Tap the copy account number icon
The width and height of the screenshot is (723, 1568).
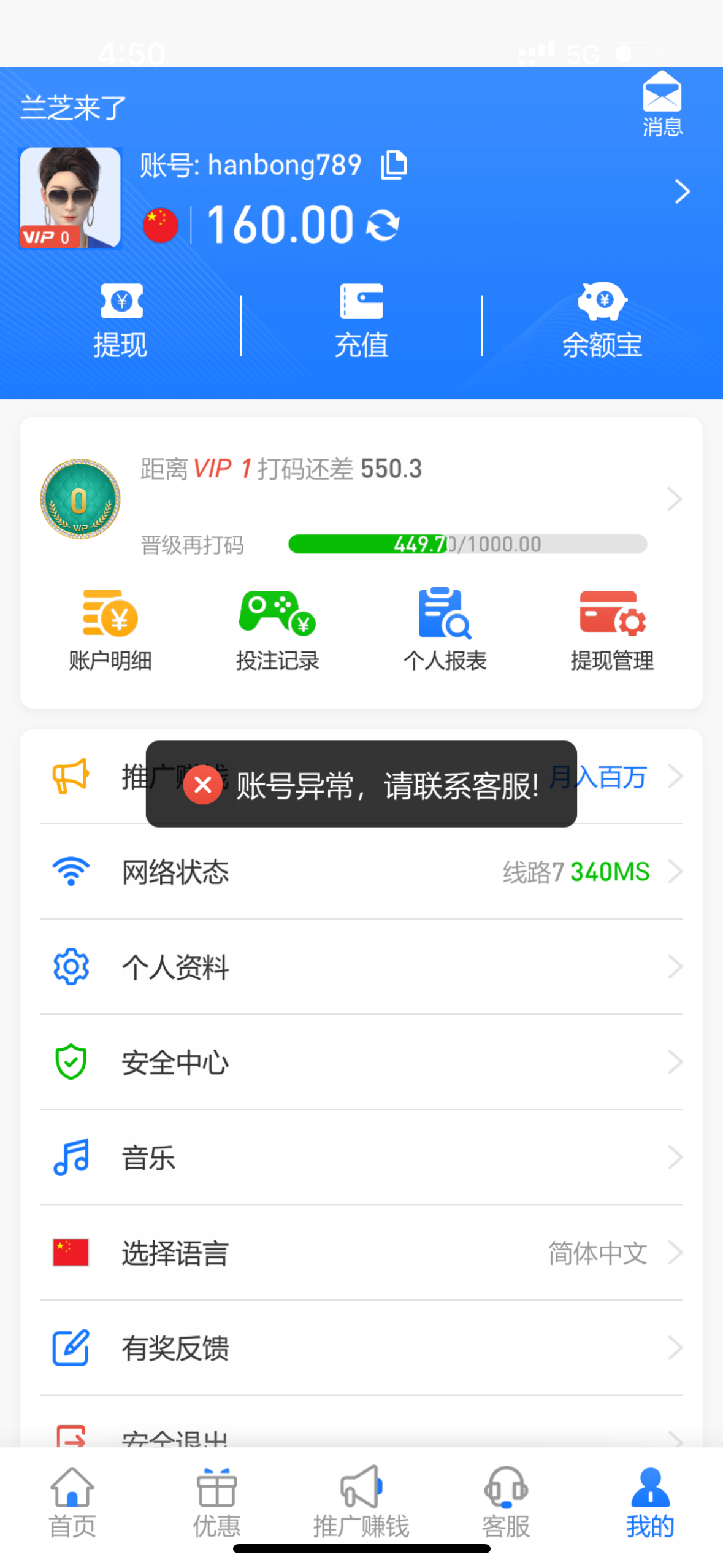pos(394,164)
